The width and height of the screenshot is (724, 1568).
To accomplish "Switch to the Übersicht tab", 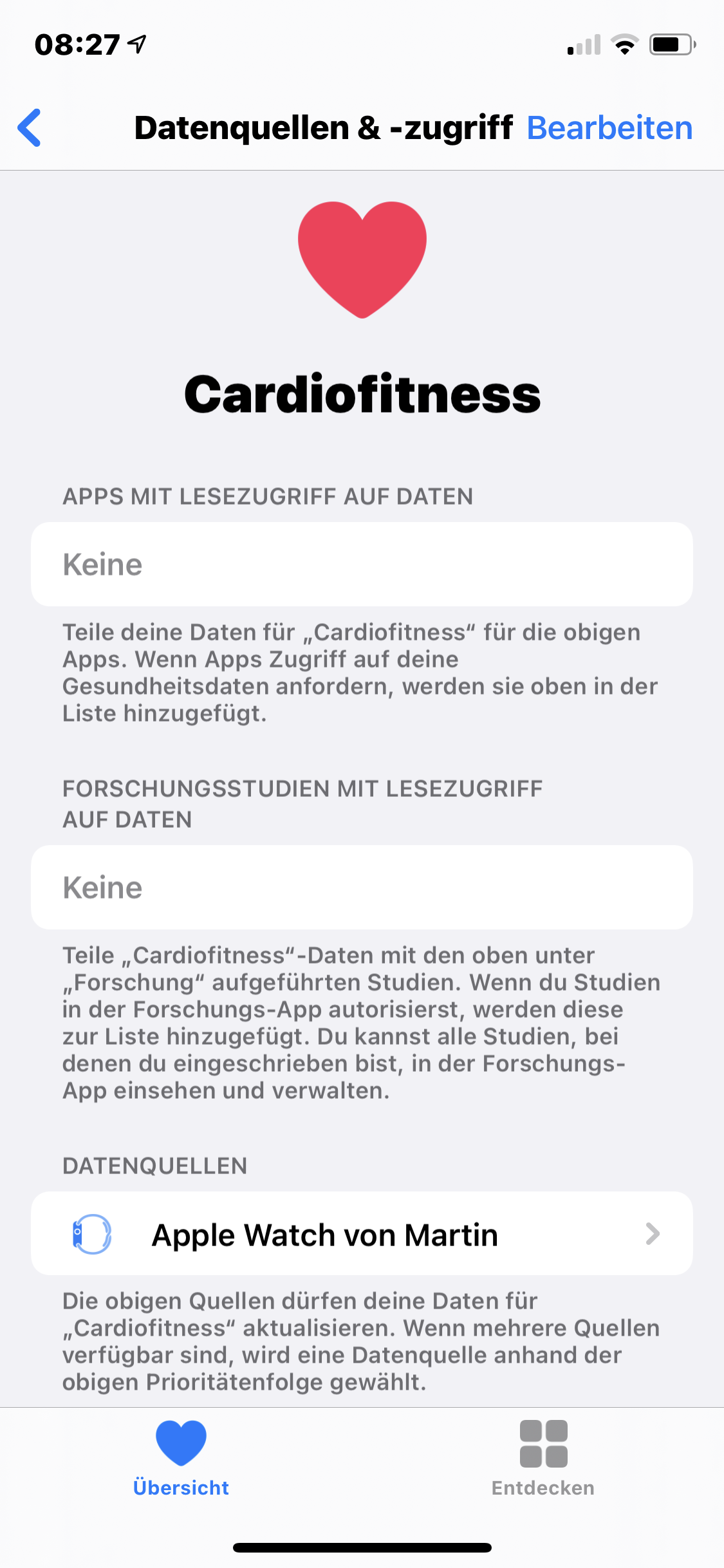I will (x=181, y=1459).
